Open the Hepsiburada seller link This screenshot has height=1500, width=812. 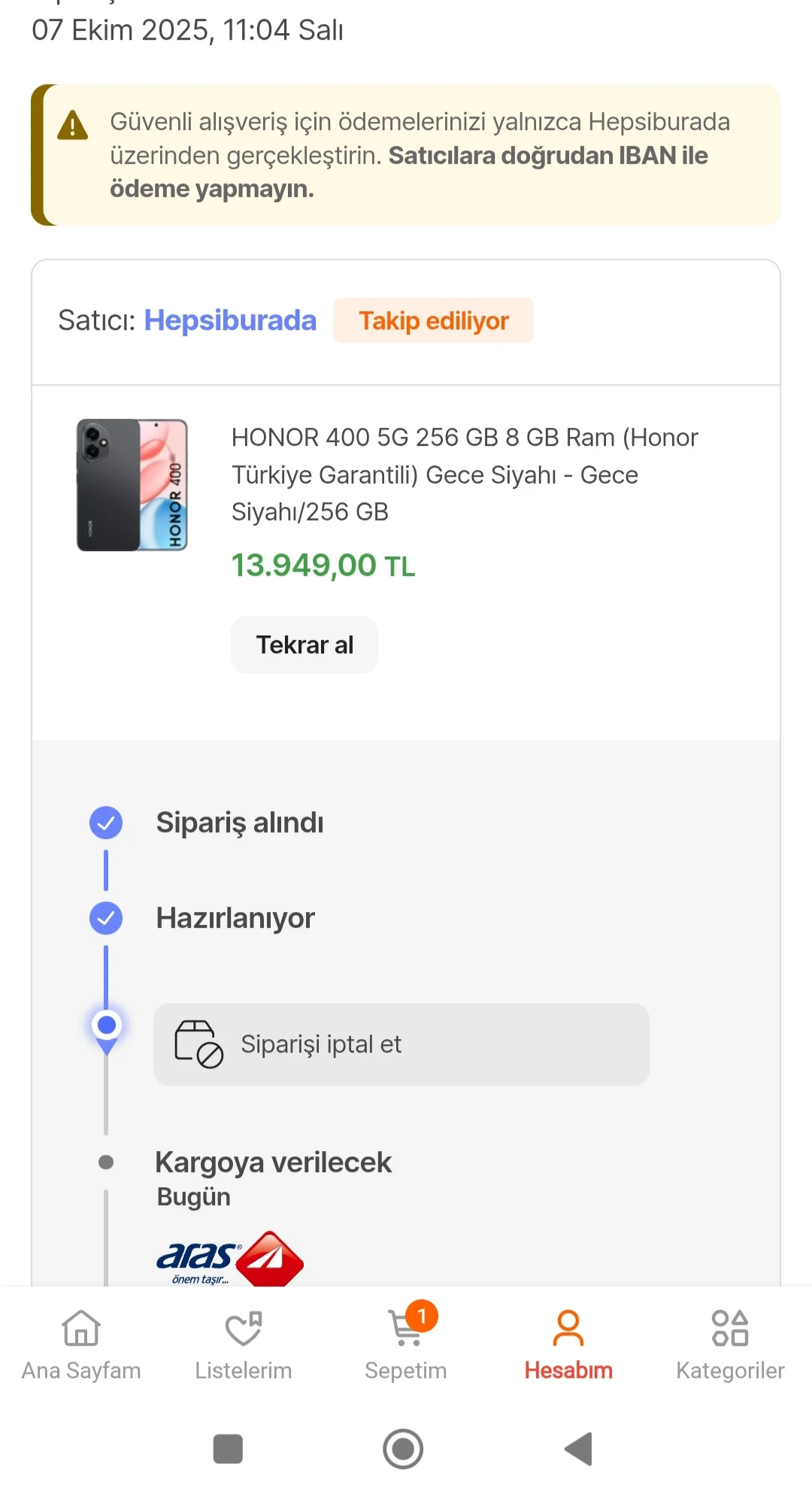[x=230, y=320]
